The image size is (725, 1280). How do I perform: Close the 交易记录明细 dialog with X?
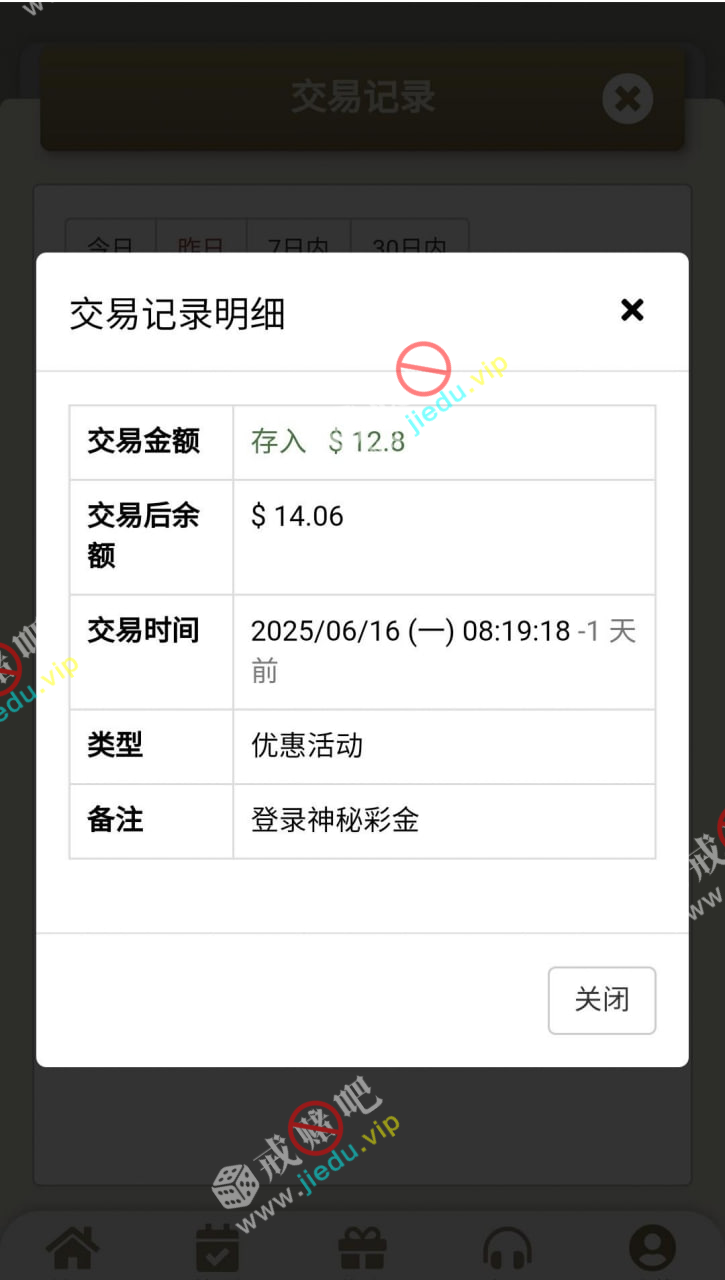click(x=632, y=310)
